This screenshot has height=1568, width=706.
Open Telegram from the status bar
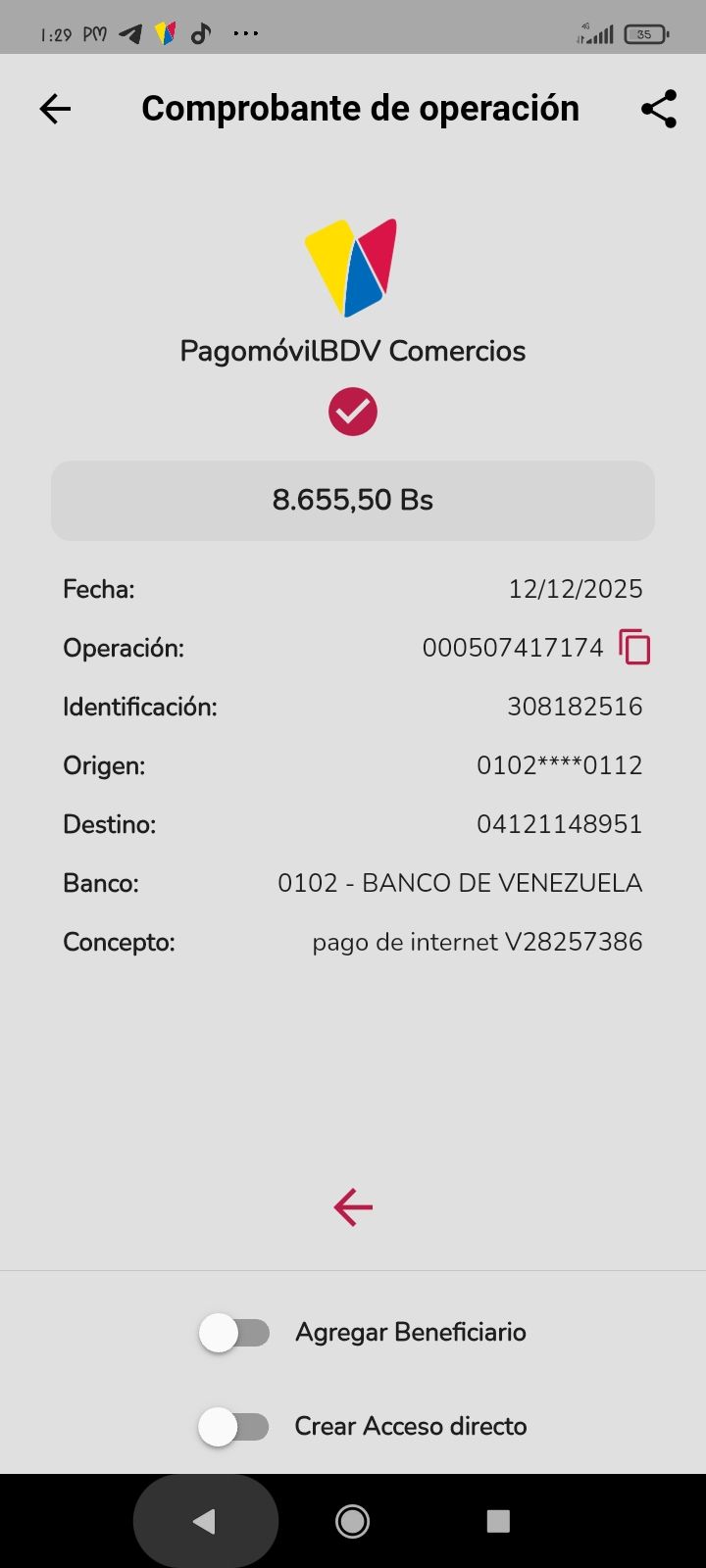(x=128, y=32)
